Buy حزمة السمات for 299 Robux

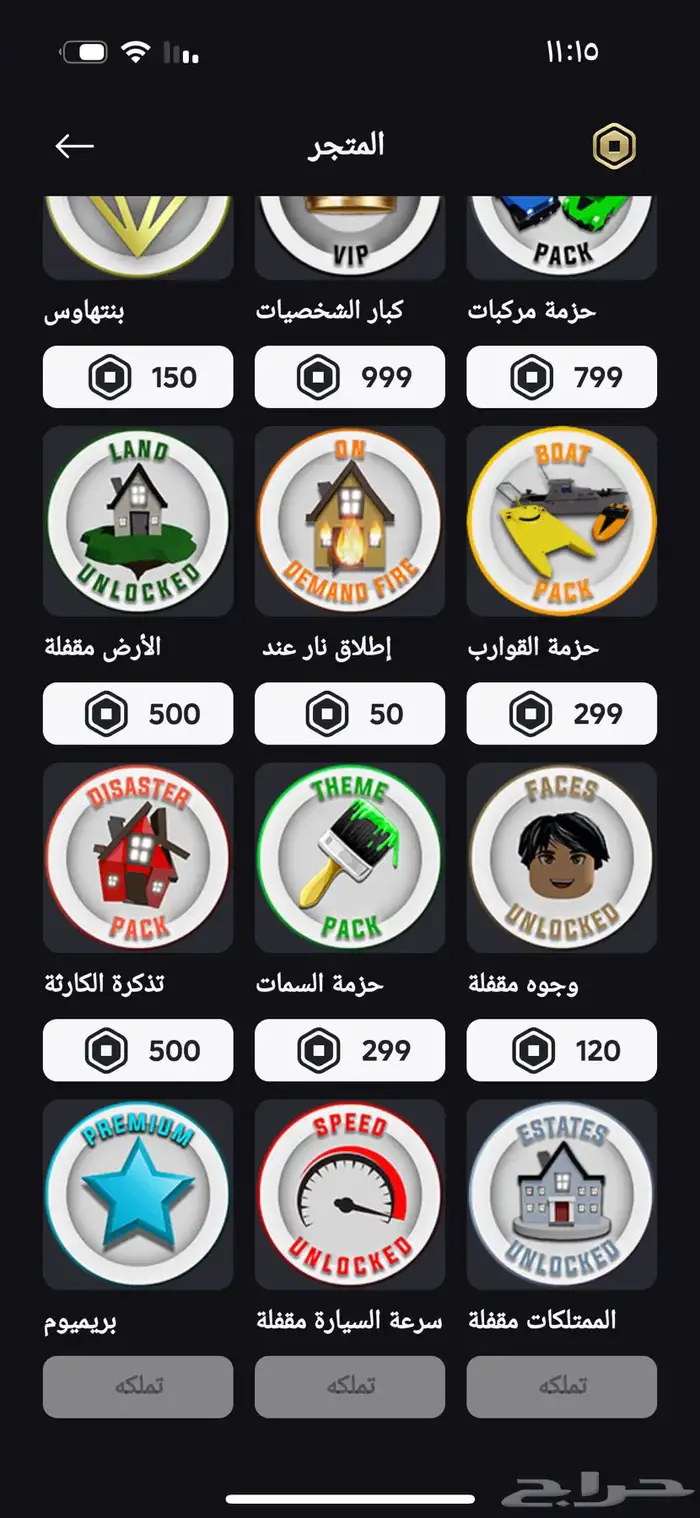pyautogui.click(x=350, y=1050)
